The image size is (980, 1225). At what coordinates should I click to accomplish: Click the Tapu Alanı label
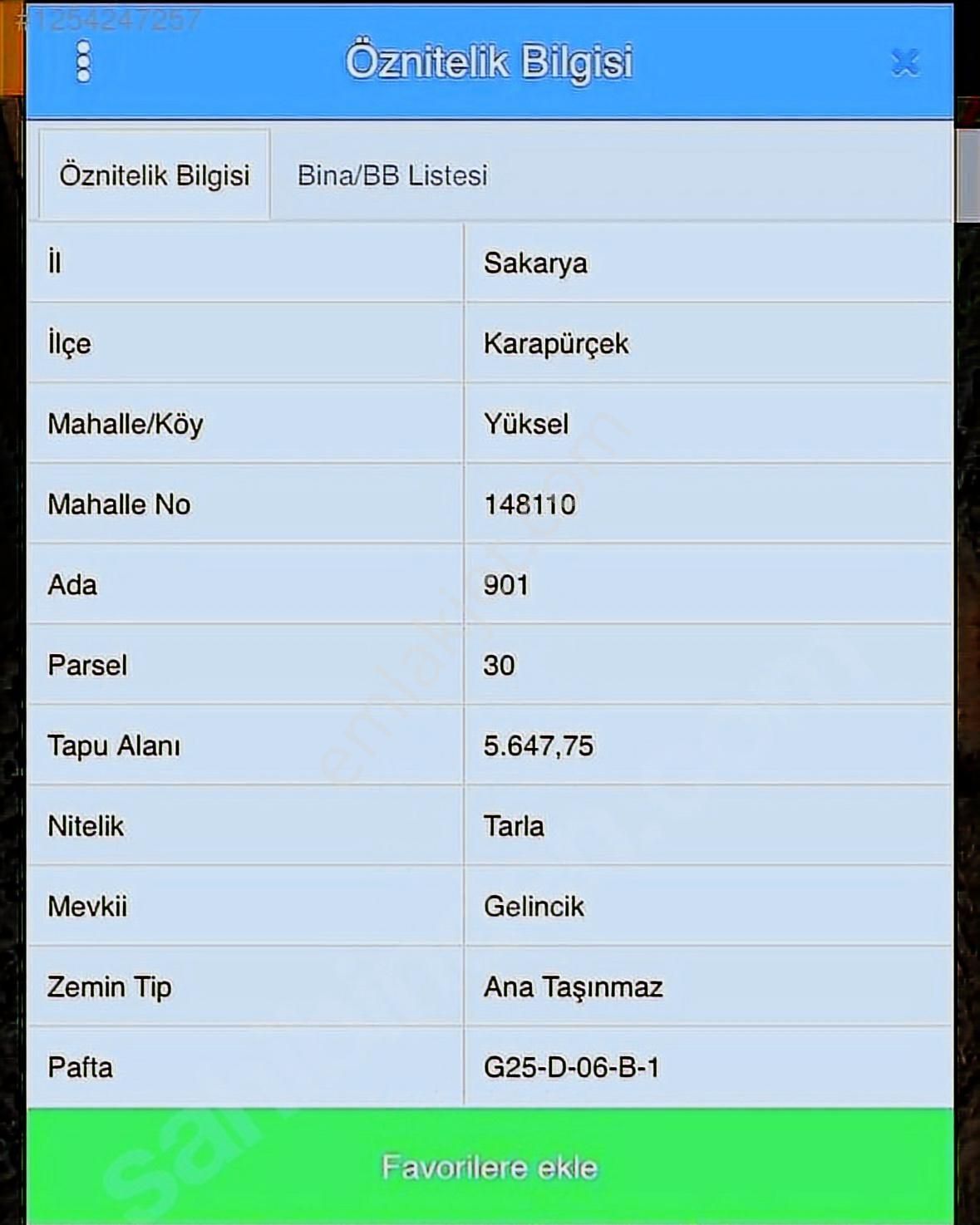(x=115, y=745)
